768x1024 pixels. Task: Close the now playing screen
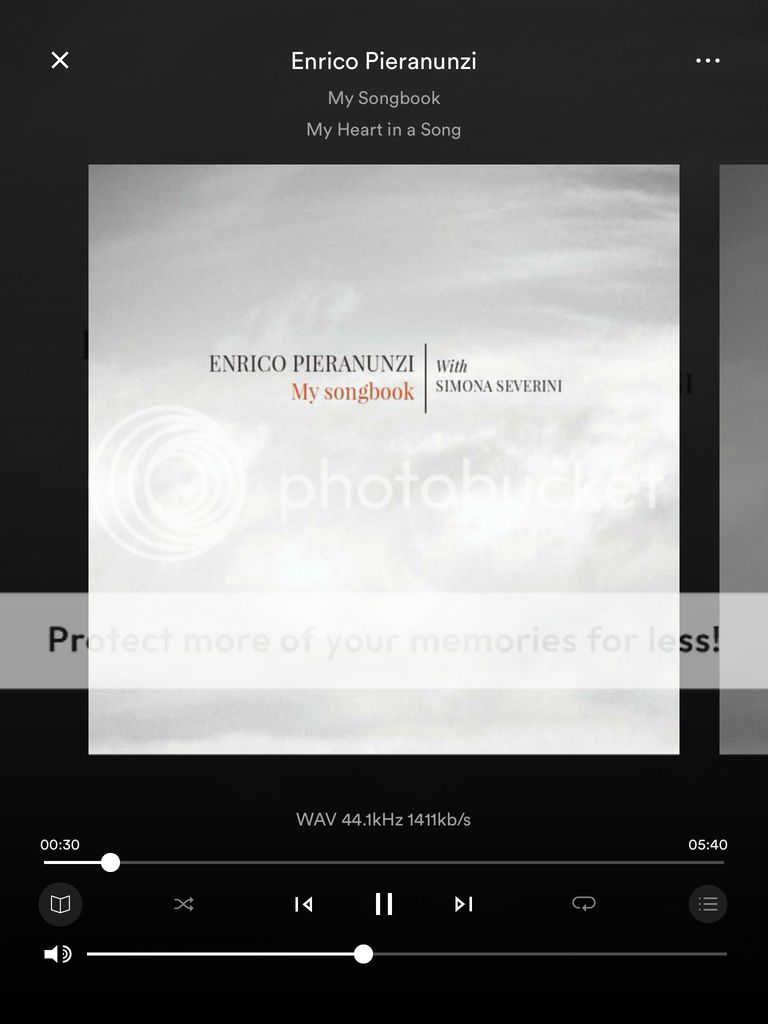click(x=60, y=60)
